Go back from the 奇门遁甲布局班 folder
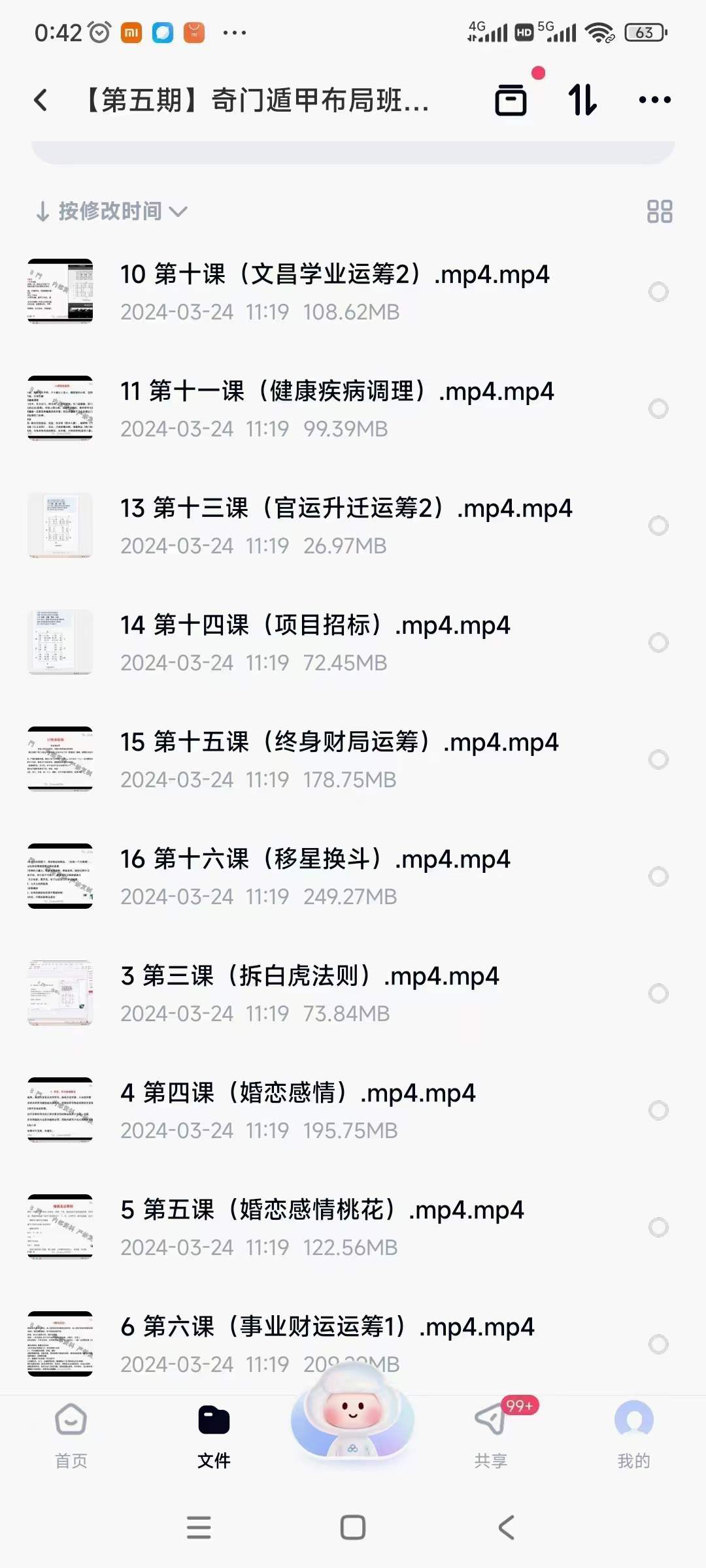Image resolution: width=706 pixels, height=1568 pixels. [x=41, y=100]
